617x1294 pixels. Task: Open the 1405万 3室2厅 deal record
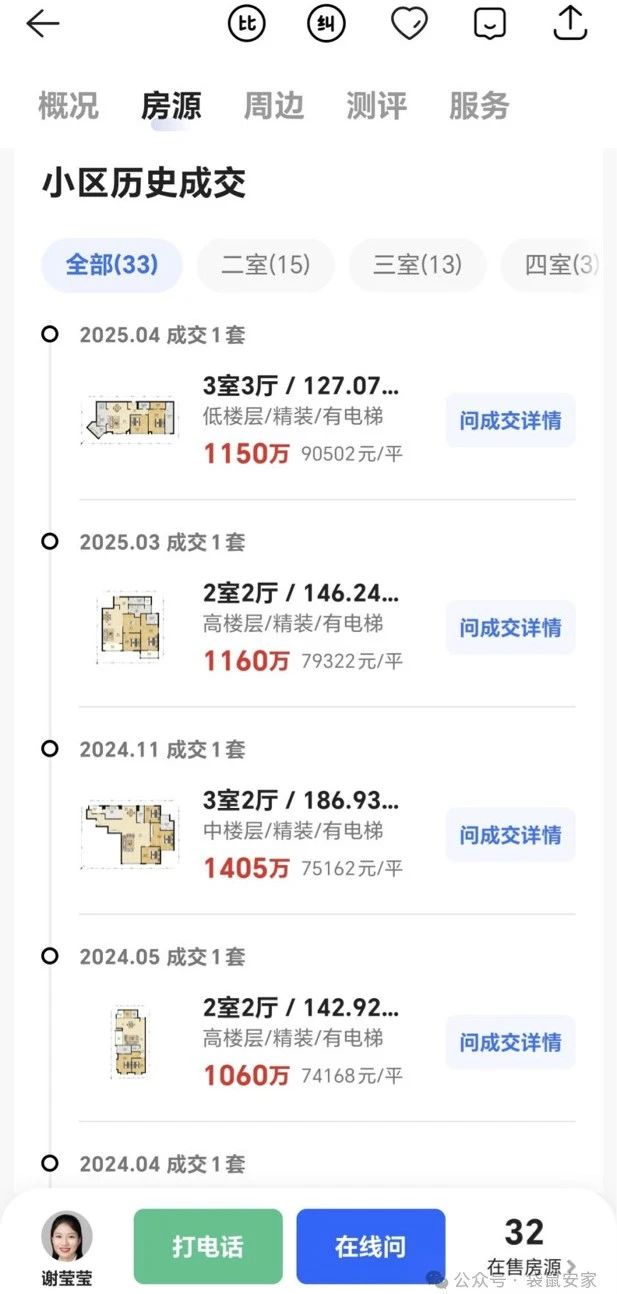click(300, 835)
